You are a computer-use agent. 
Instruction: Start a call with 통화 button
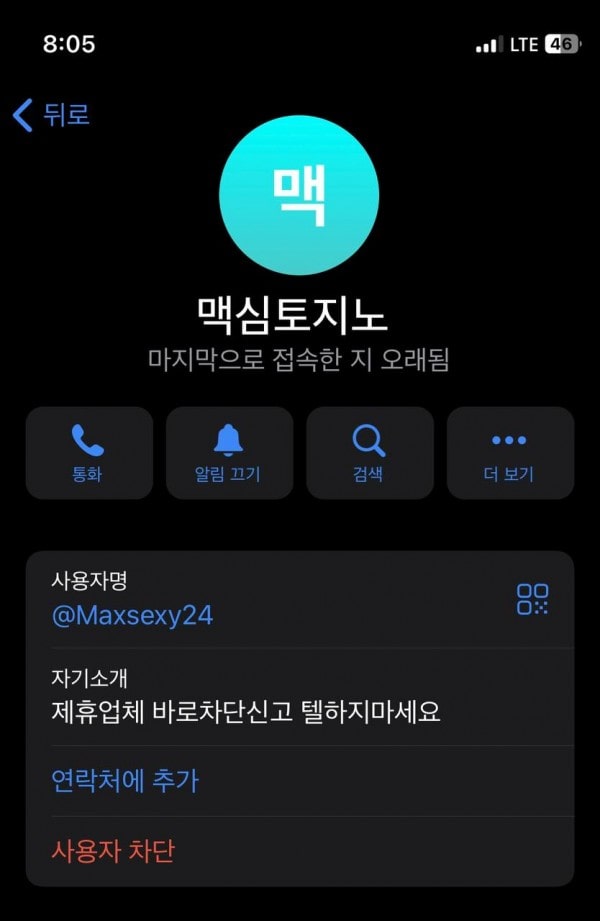(x=89, y=452)
